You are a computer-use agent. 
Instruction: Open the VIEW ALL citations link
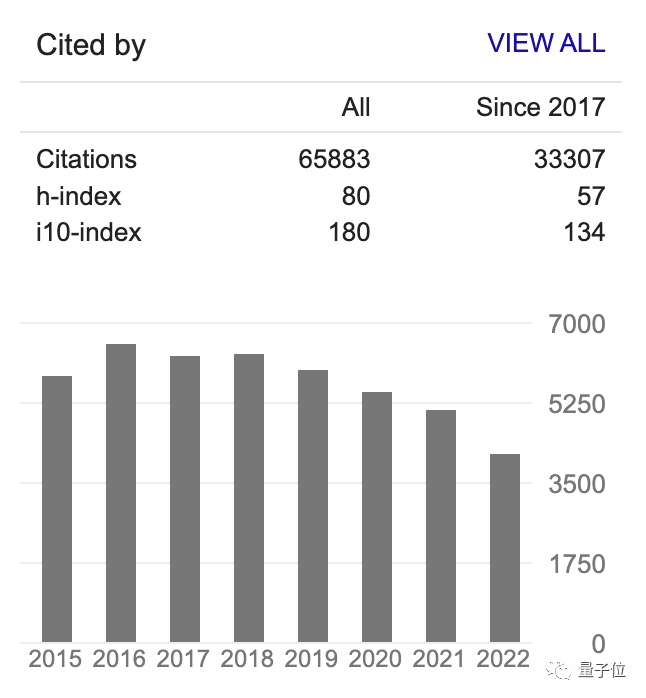546,43
